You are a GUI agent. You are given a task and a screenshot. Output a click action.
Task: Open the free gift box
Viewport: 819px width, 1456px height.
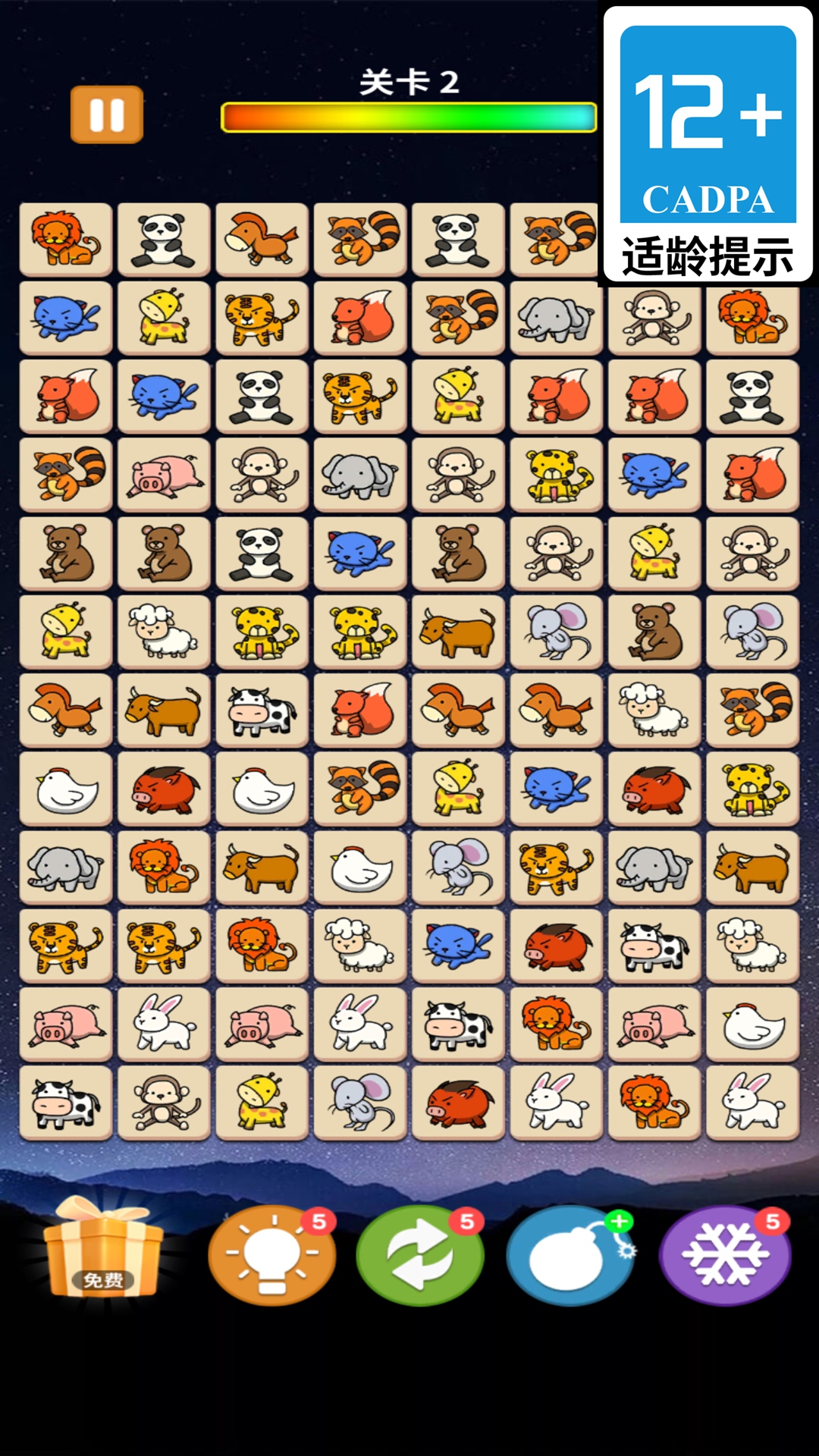click(x=104, y=1249)
